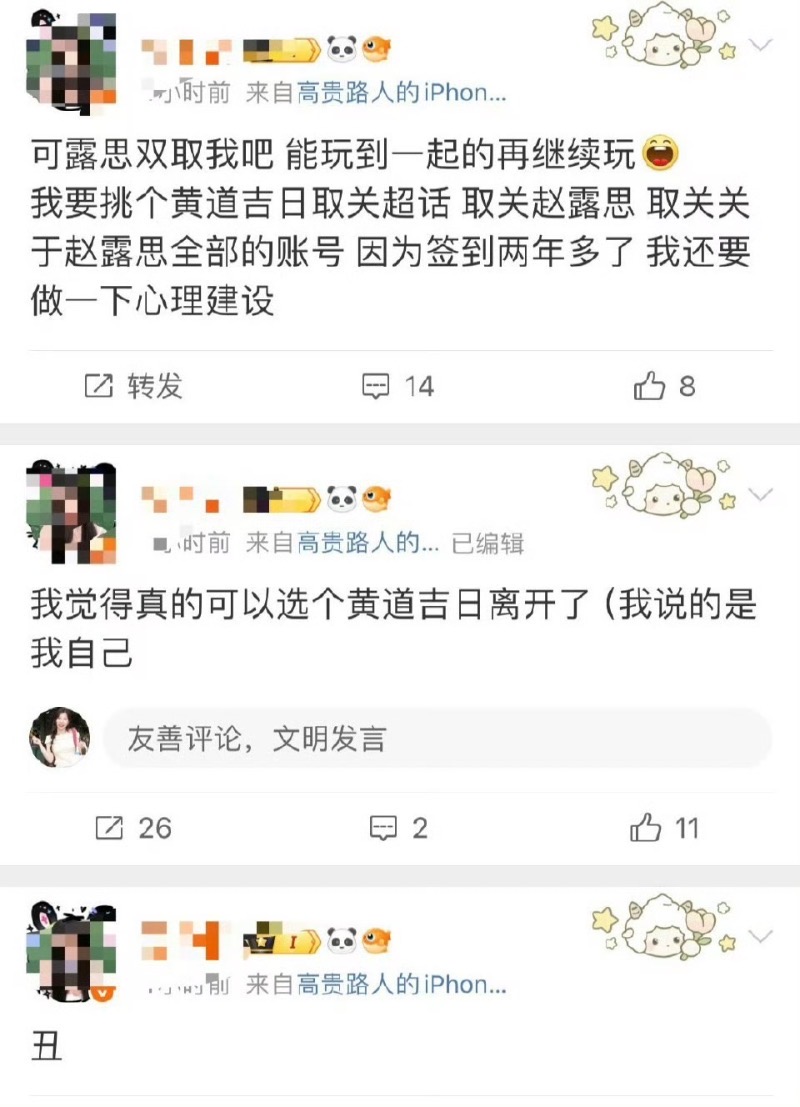Expand the chevron menu on the '丑' post

(762, 937)
